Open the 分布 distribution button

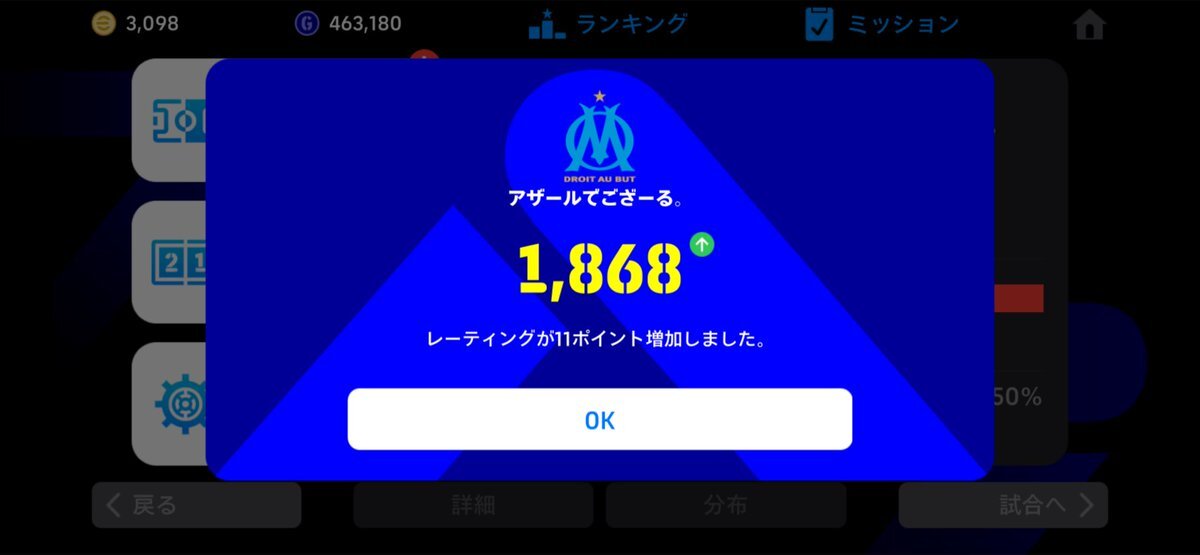(725, 505)
